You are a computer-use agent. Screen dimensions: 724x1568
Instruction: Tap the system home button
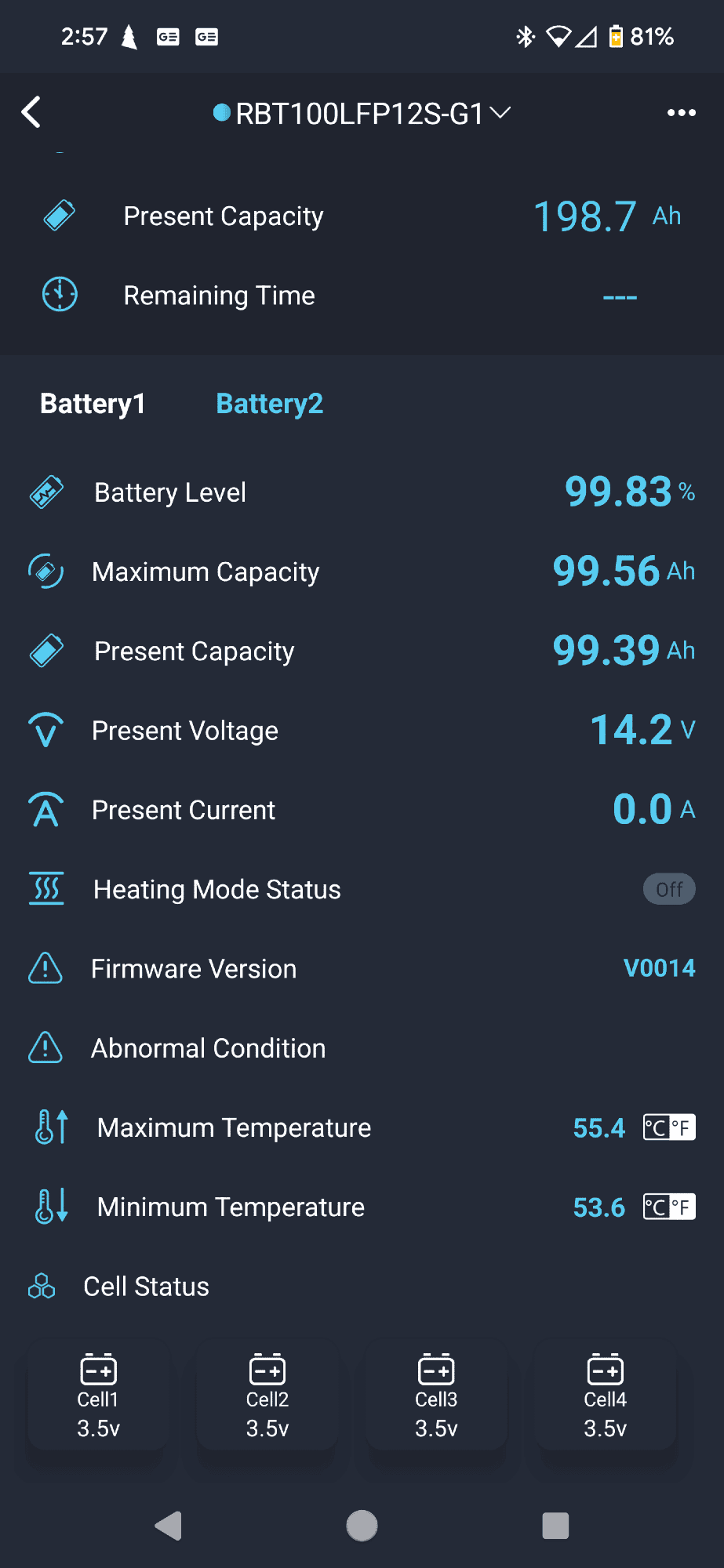click(362, 1526)
